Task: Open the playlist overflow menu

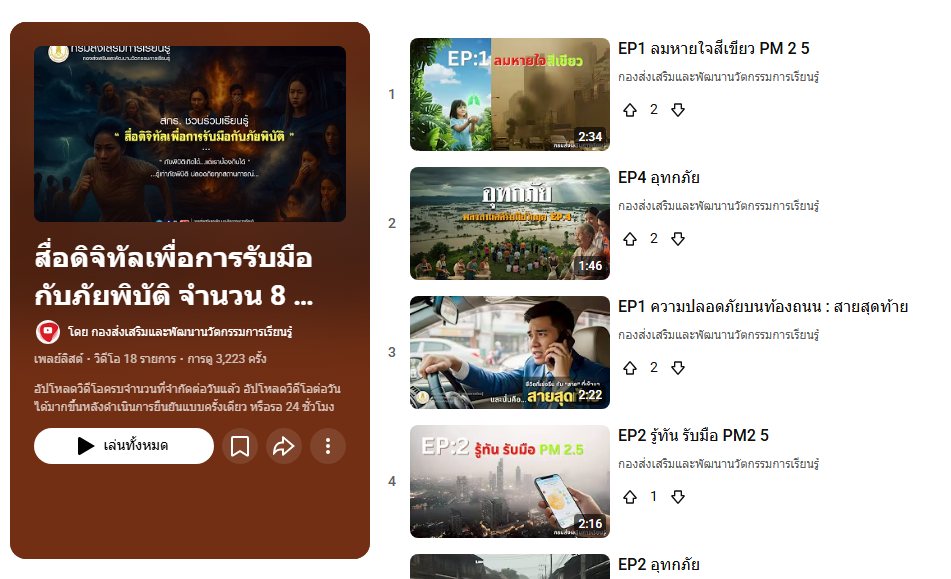Action: coord(328,446)
